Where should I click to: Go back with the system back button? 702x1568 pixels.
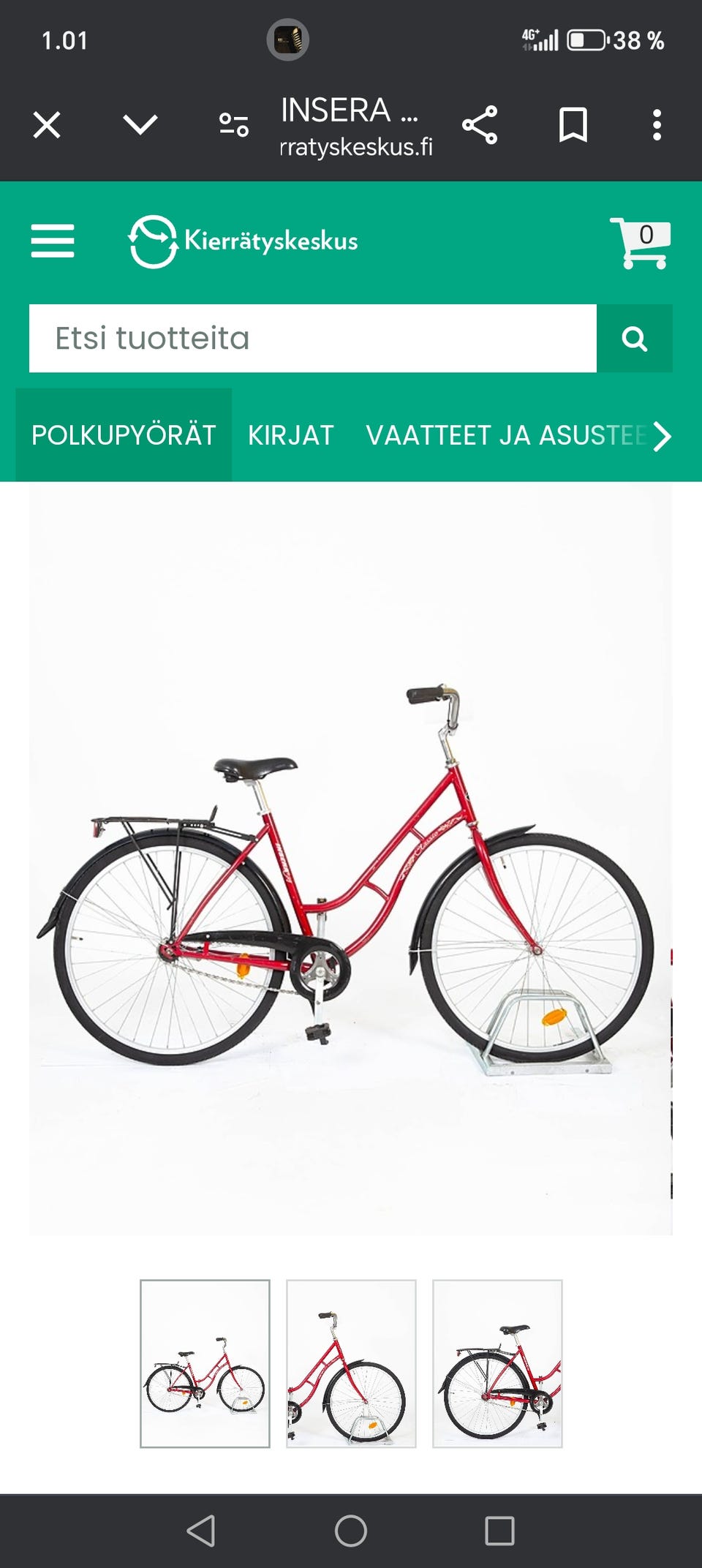coord(201,1531)
